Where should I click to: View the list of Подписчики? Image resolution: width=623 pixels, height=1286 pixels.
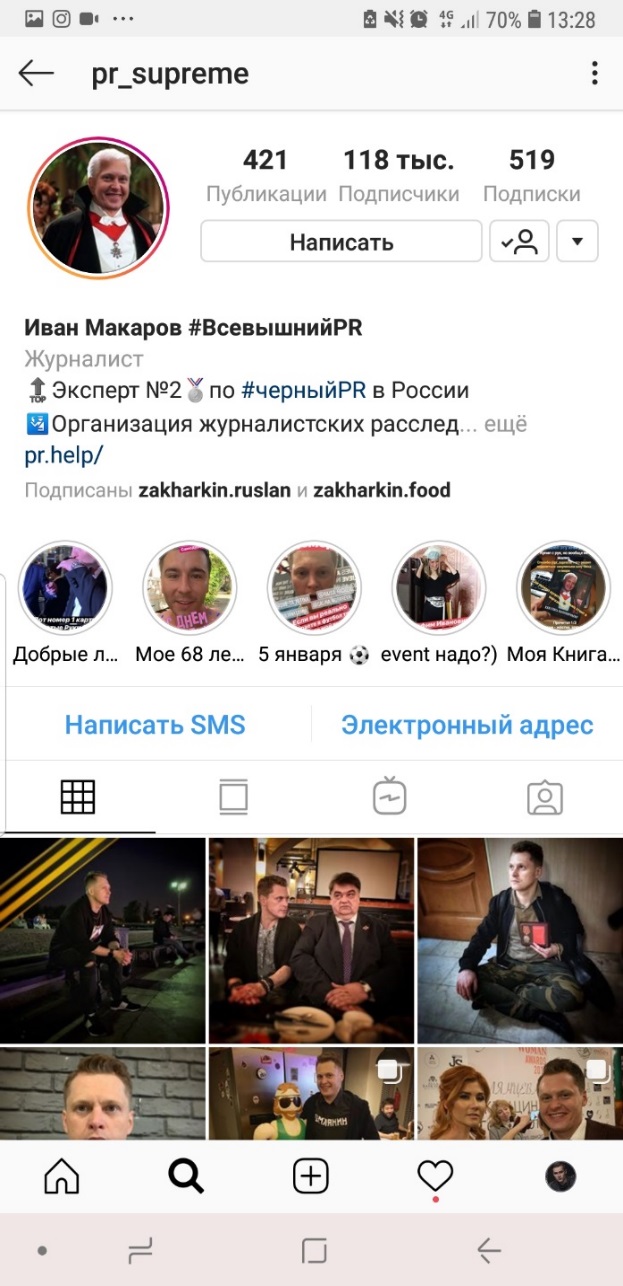tap(398, 176)
